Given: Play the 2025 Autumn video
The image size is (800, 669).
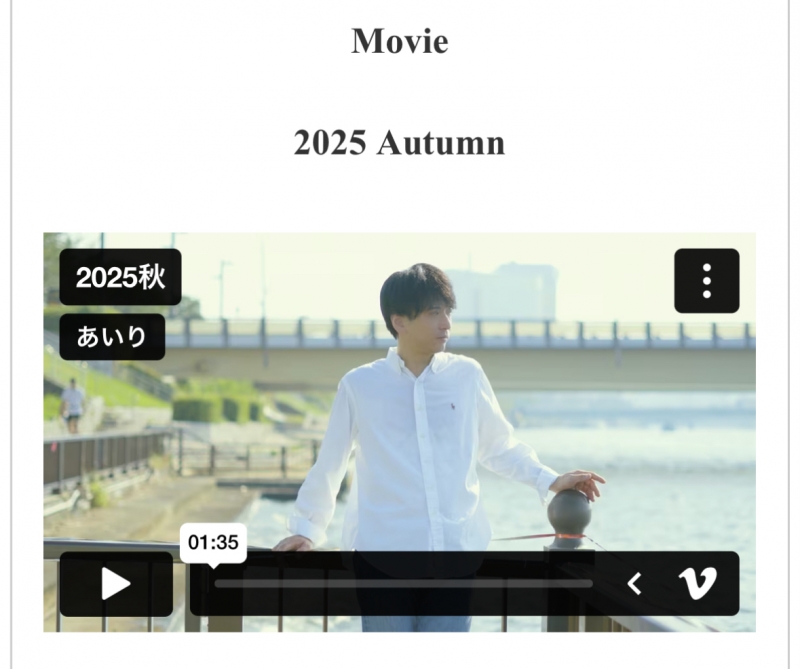Looking at the screenshot, I should 116,584.
